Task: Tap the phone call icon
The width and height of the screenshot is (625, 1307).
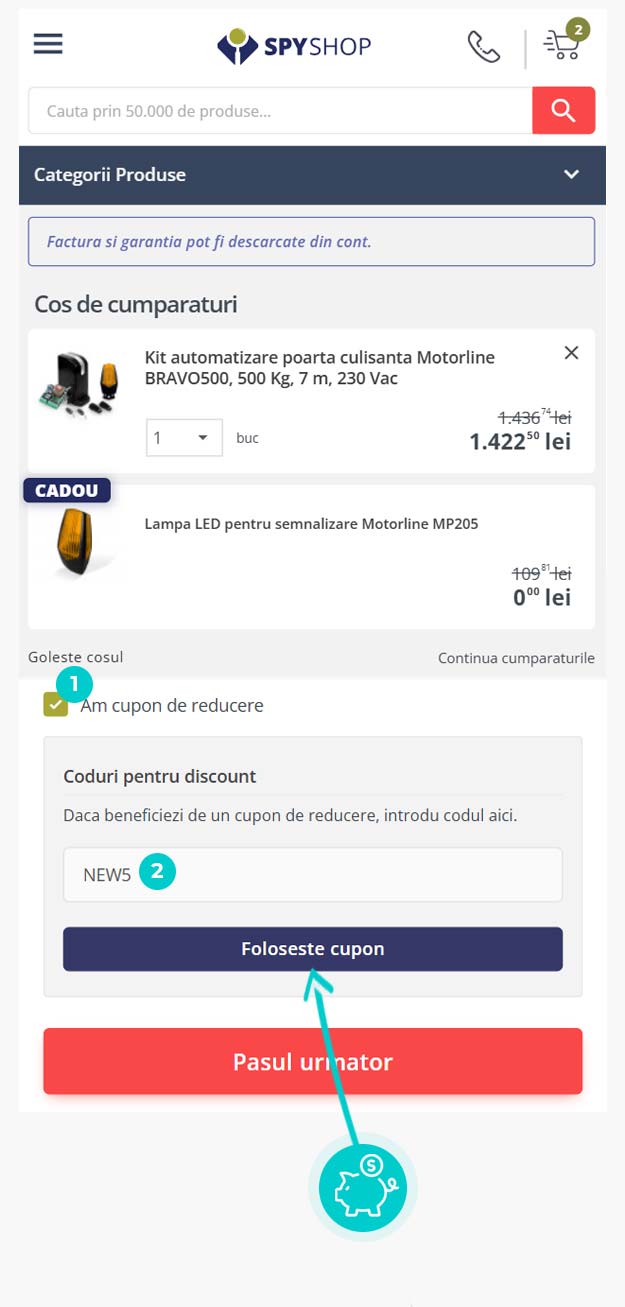Action: (x=484, y=46)
